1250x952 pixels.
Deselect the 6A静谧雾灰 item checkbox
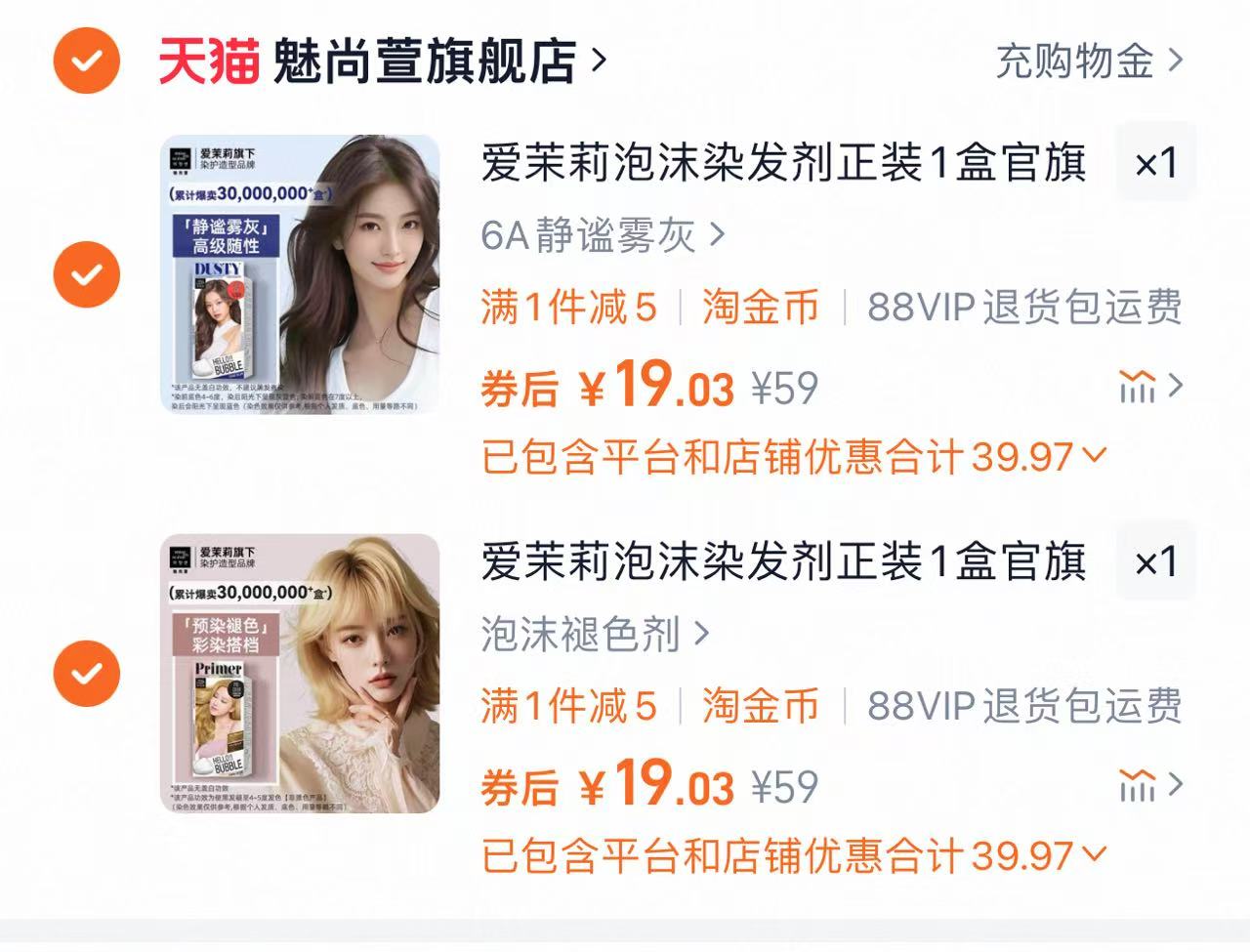point(87,274)
